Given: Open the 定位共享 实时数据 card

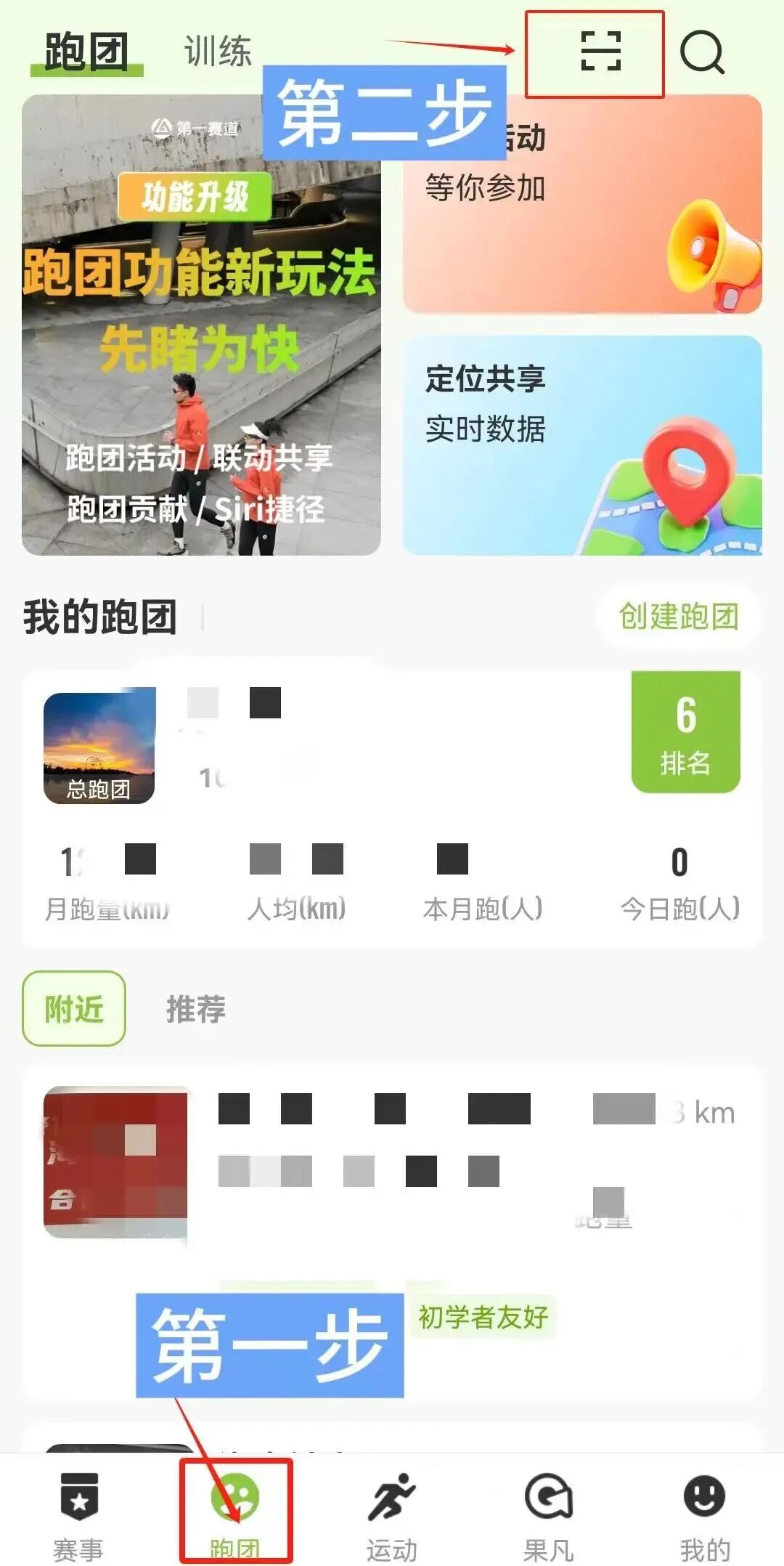Looking at the screenshot, I should 582,445.
